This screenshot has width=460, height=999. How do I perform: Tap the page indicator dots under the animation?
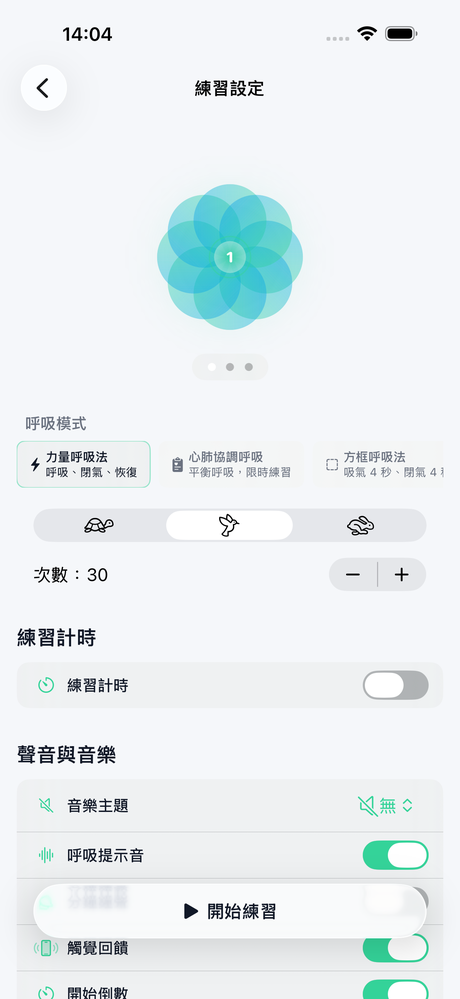[x=230, y=367]
